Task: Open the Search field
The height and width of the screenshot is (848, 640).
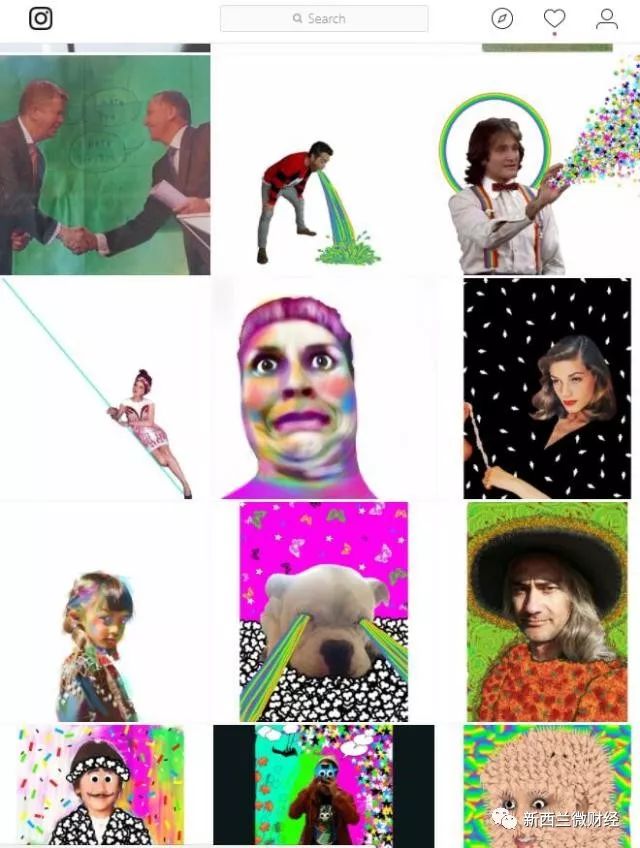Action: point(324,18)
